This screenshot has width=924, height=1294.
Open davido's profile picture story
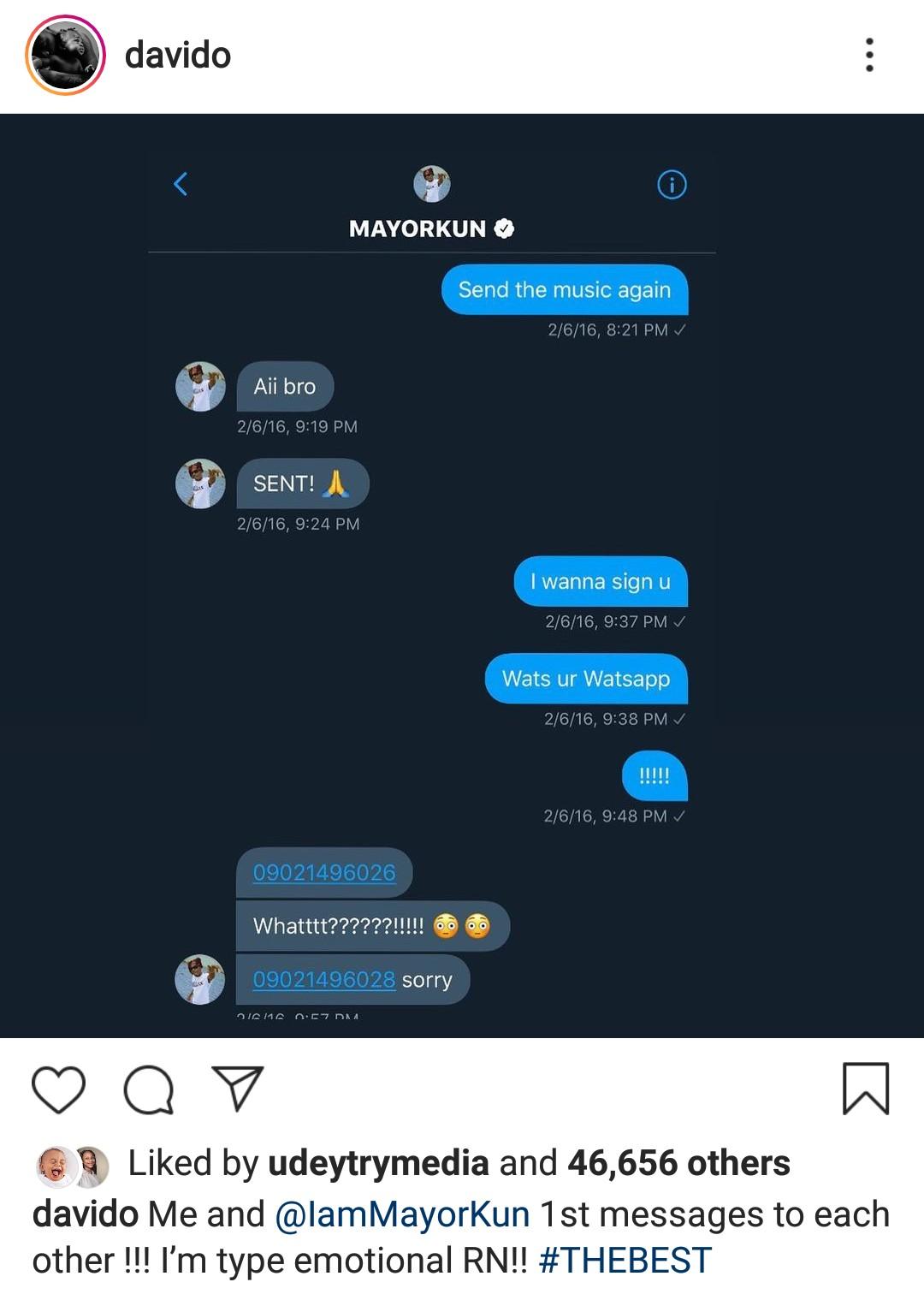pyautogui.click(x=65, y=55)
